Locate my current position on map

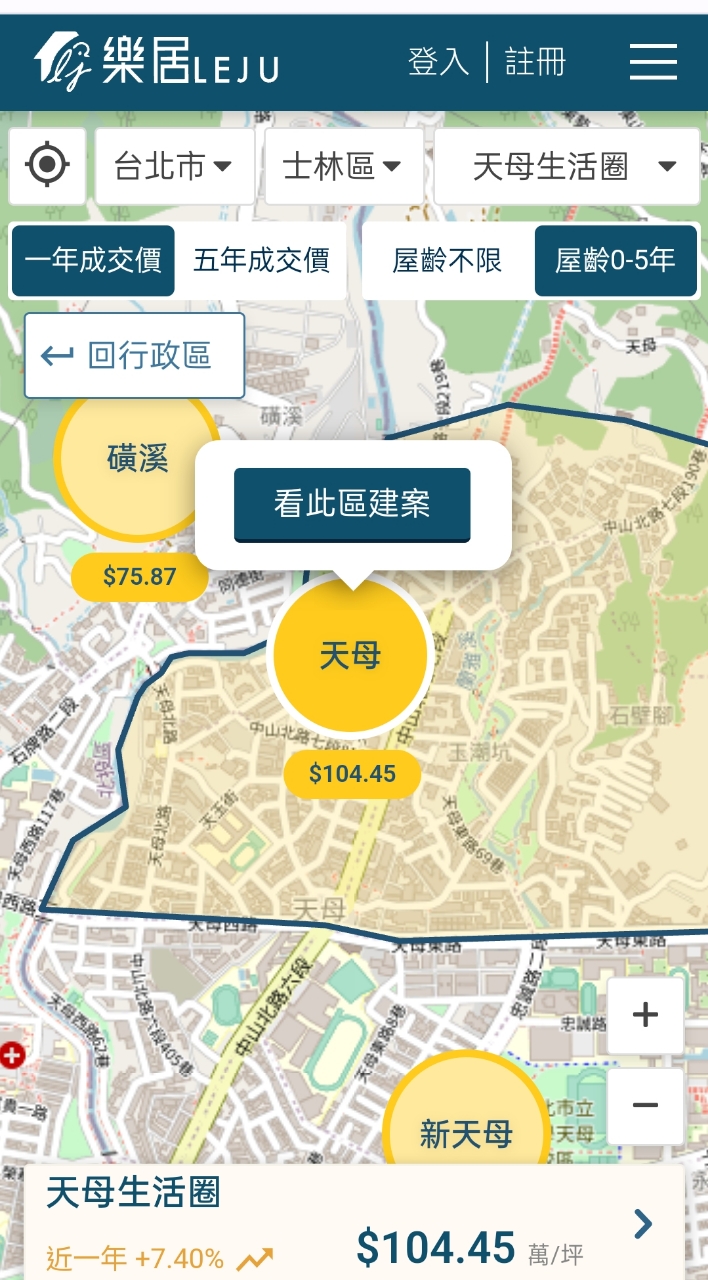tap(47, 165)
